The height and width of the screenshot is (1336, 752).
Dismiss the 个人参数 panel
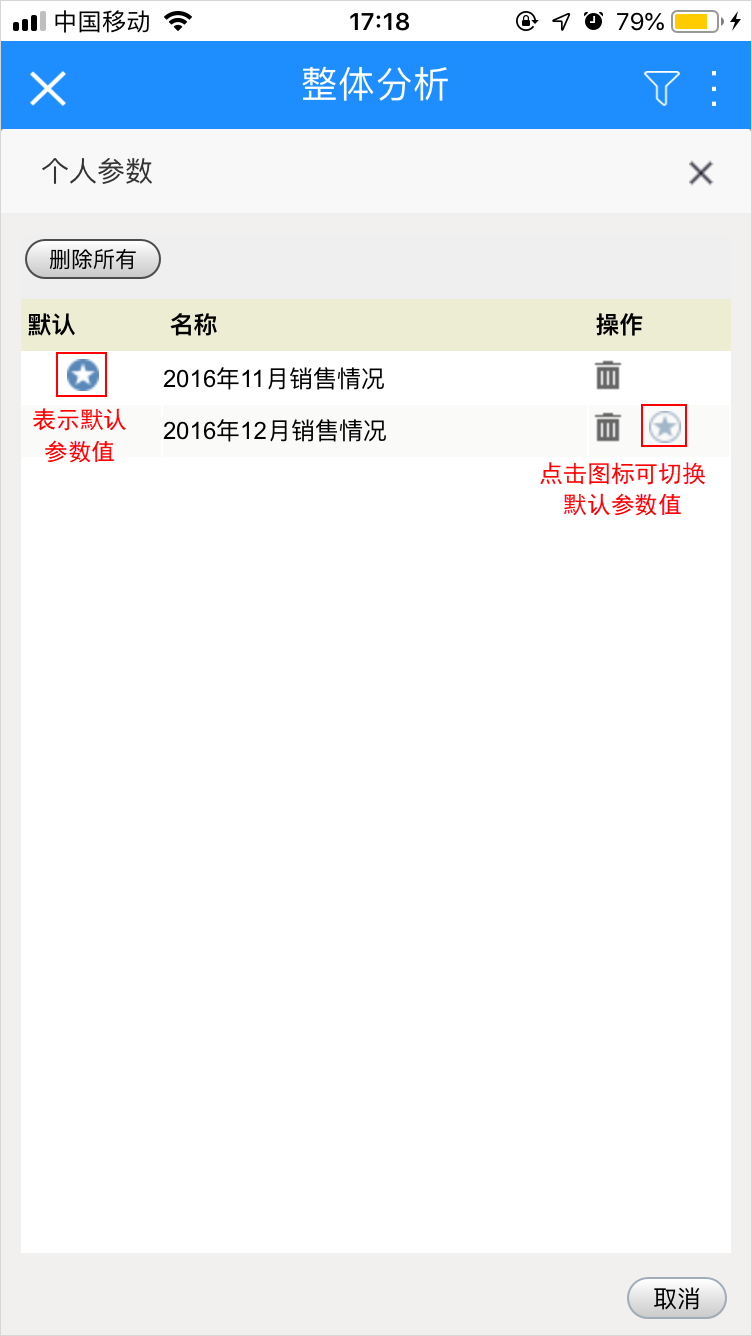coord(701,173)
